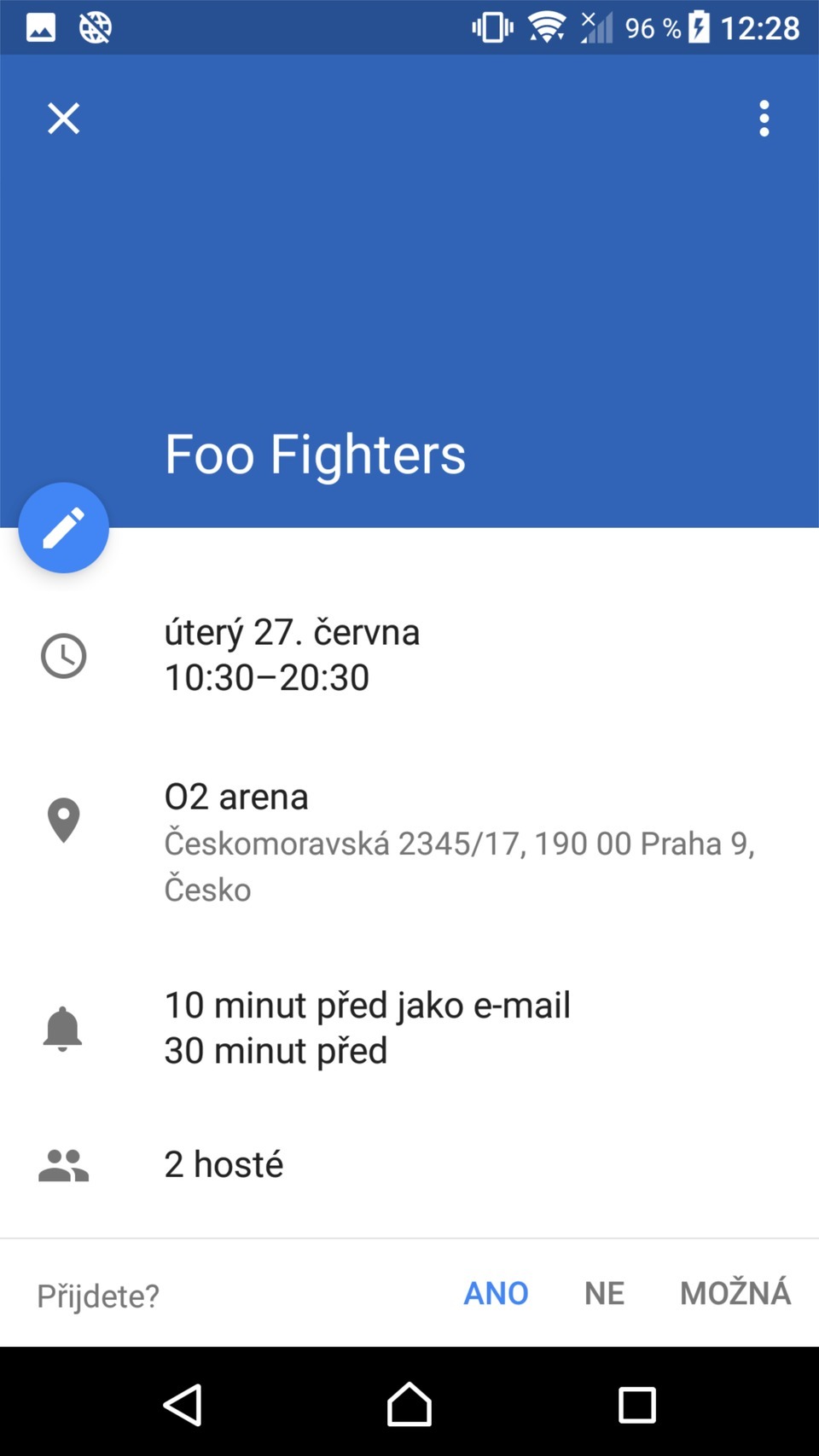
Task: Answer ANO to attend the event
Action: click(x=496, y=1293)
